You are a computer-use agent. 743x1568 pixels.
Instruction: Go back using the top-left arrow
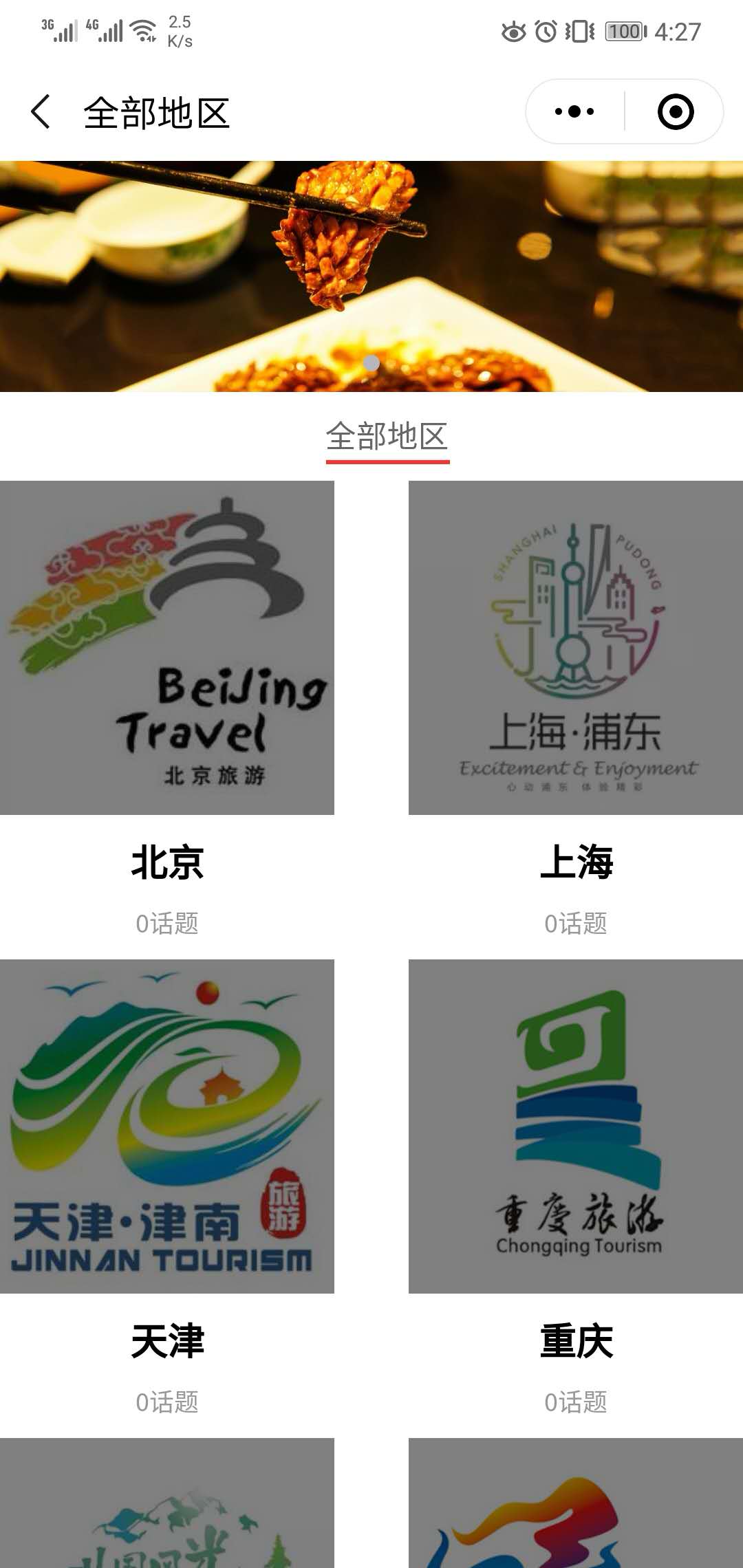pyautogui.click(x=41, y=112)
